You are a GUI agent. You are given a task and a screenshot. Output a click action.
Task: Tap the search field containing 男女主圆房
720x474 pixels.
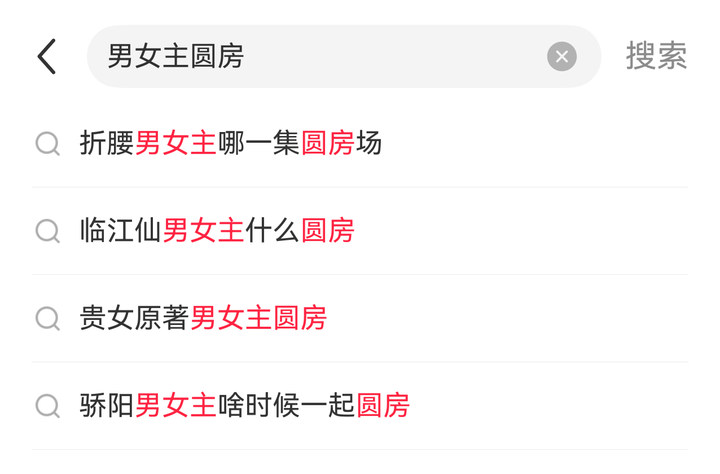point(320,57)
